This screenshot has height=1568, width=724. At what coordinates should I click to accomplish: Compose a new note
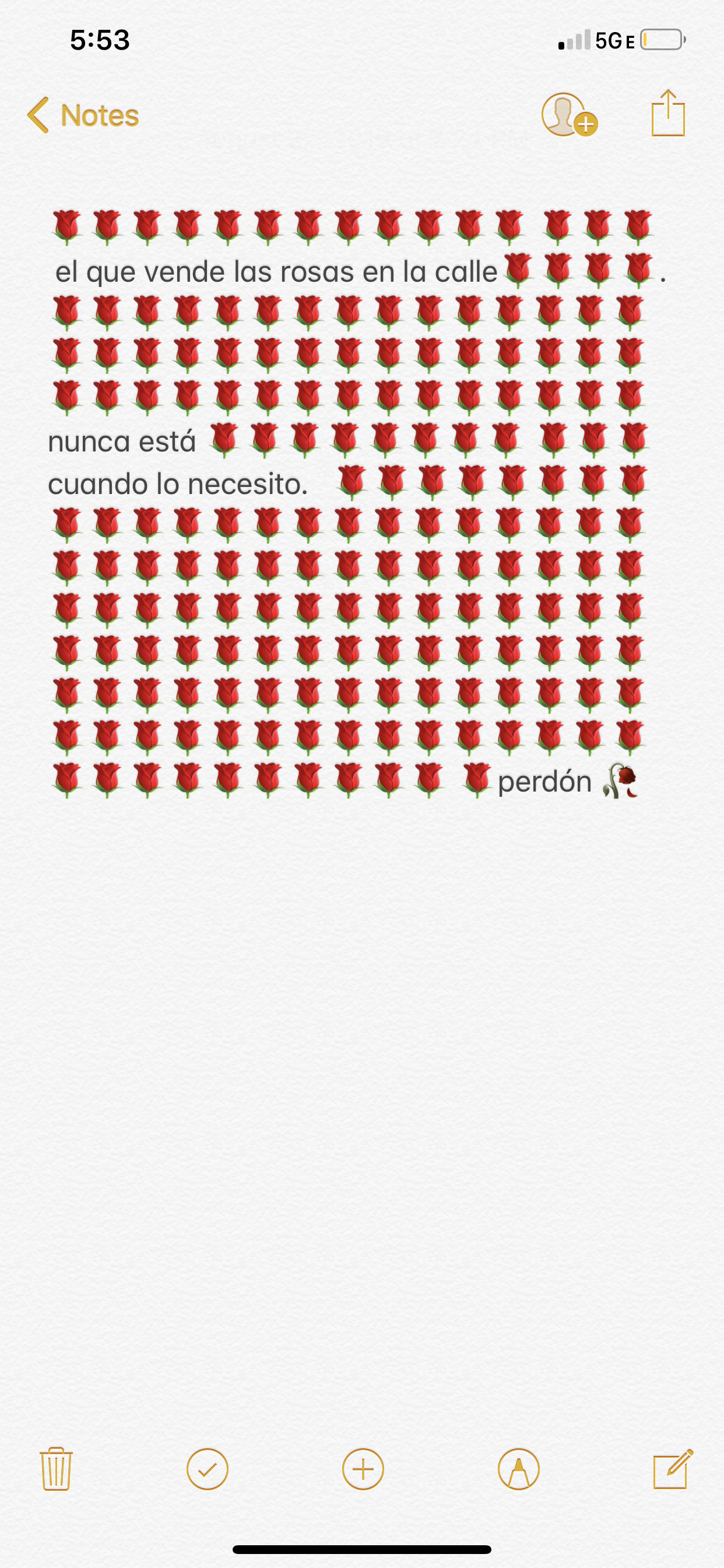pos(672,1469)
